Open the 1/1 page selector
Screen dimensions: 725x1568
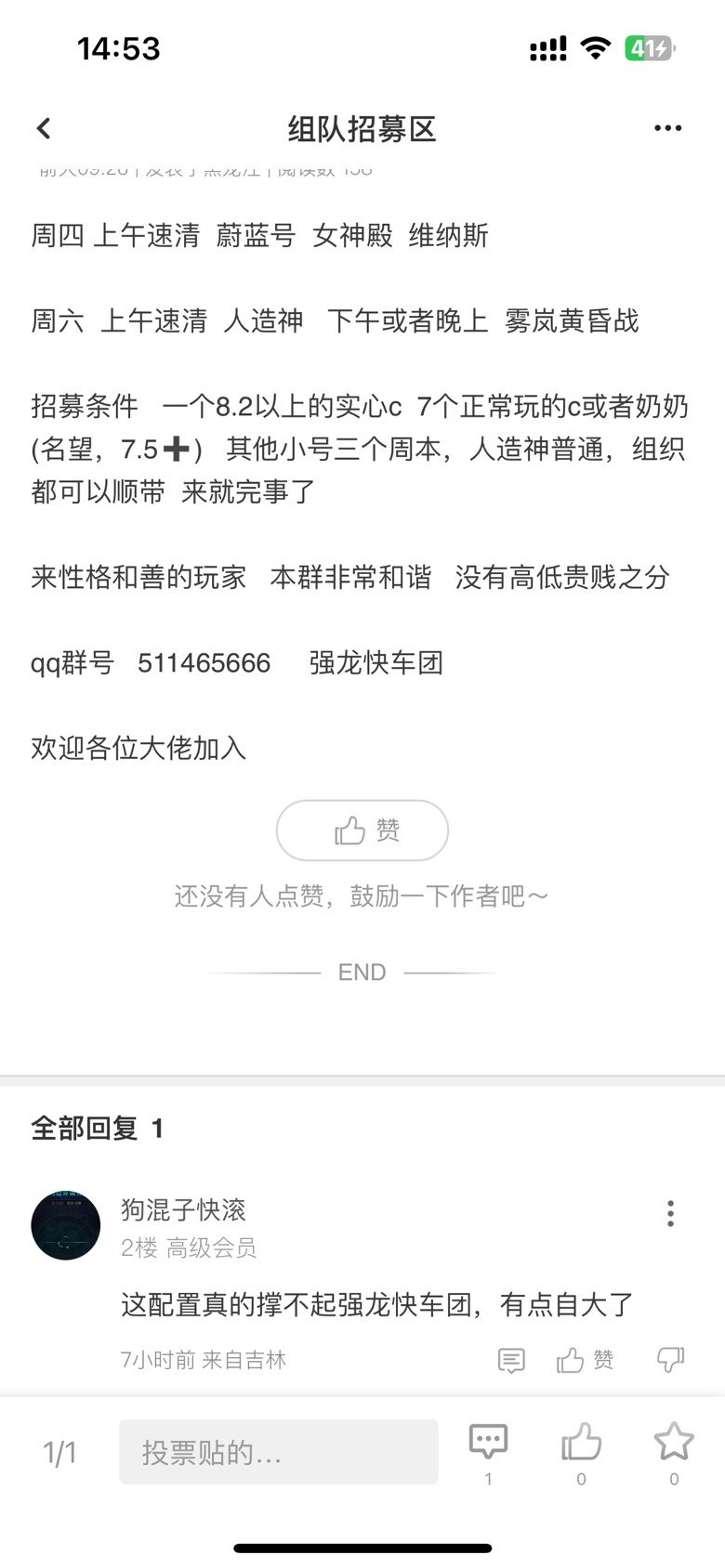60,1453
